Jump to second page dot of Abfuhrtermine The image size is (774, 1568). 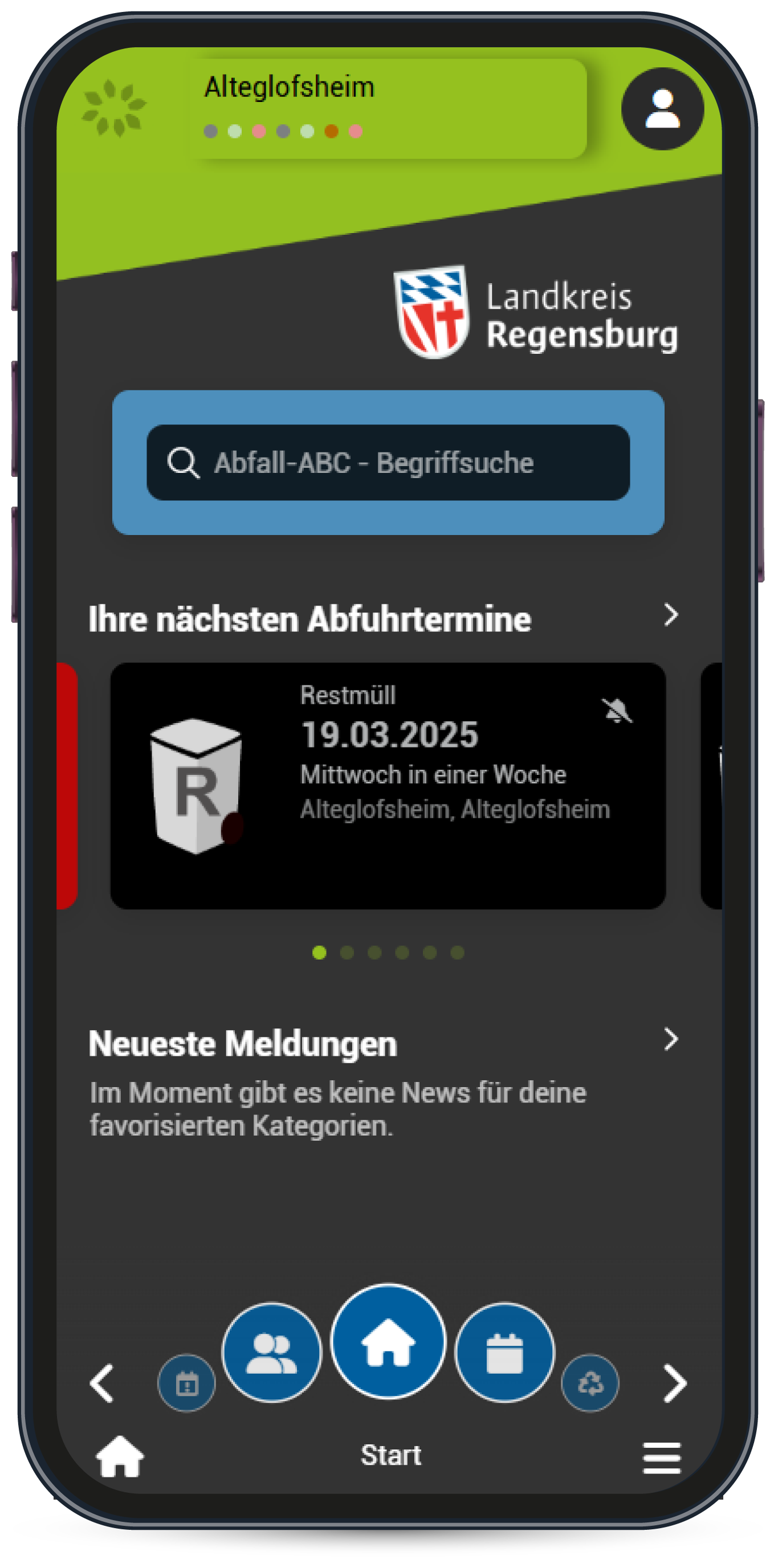tap(347, 952)
